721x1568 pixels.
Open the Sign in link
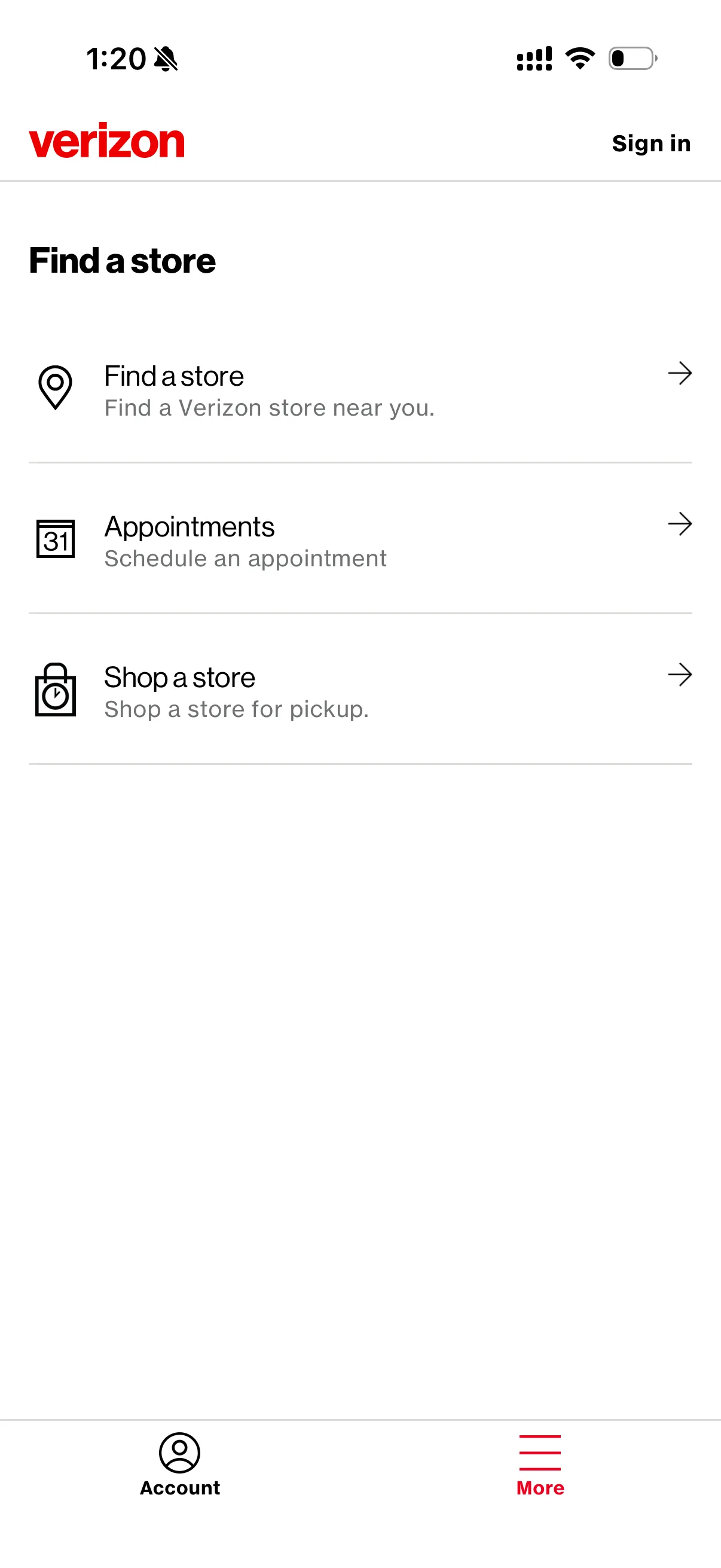pos(652,143)
